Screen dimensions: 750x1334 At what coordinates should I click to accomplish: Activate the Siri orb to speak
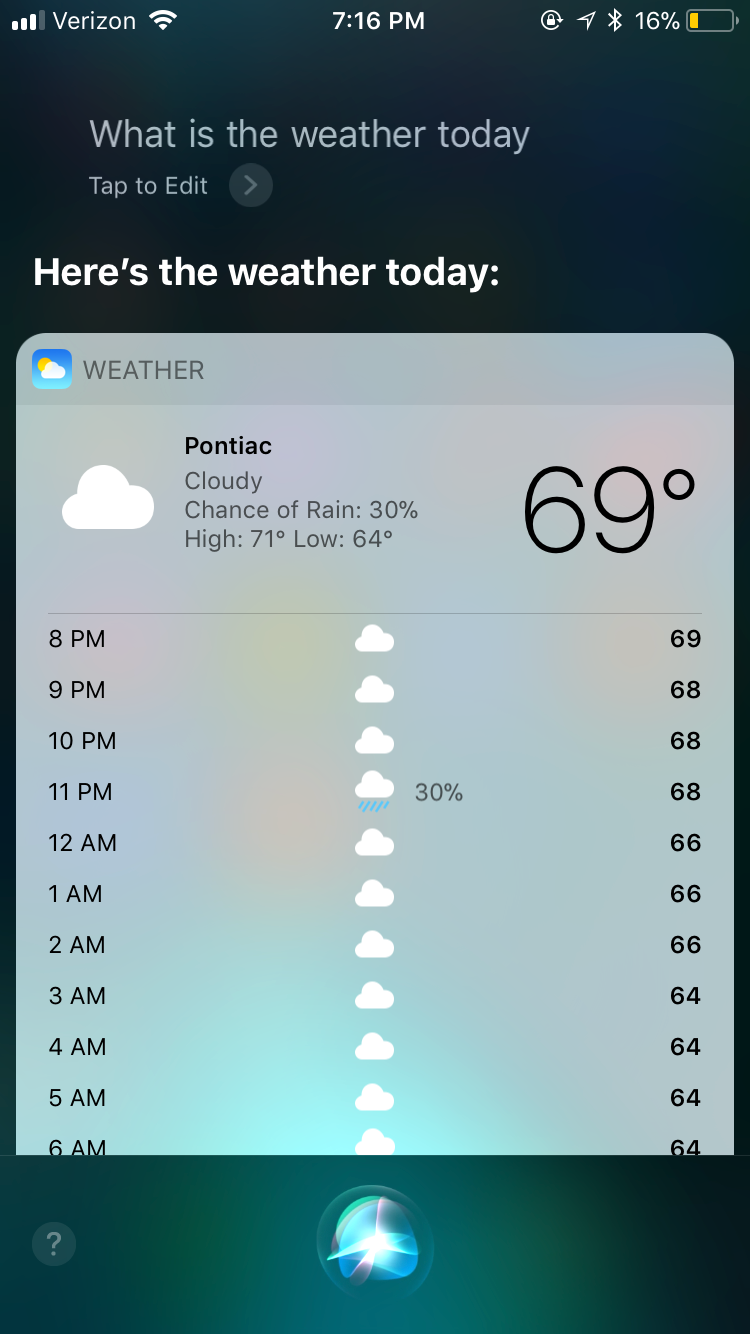click(375, 1241)
